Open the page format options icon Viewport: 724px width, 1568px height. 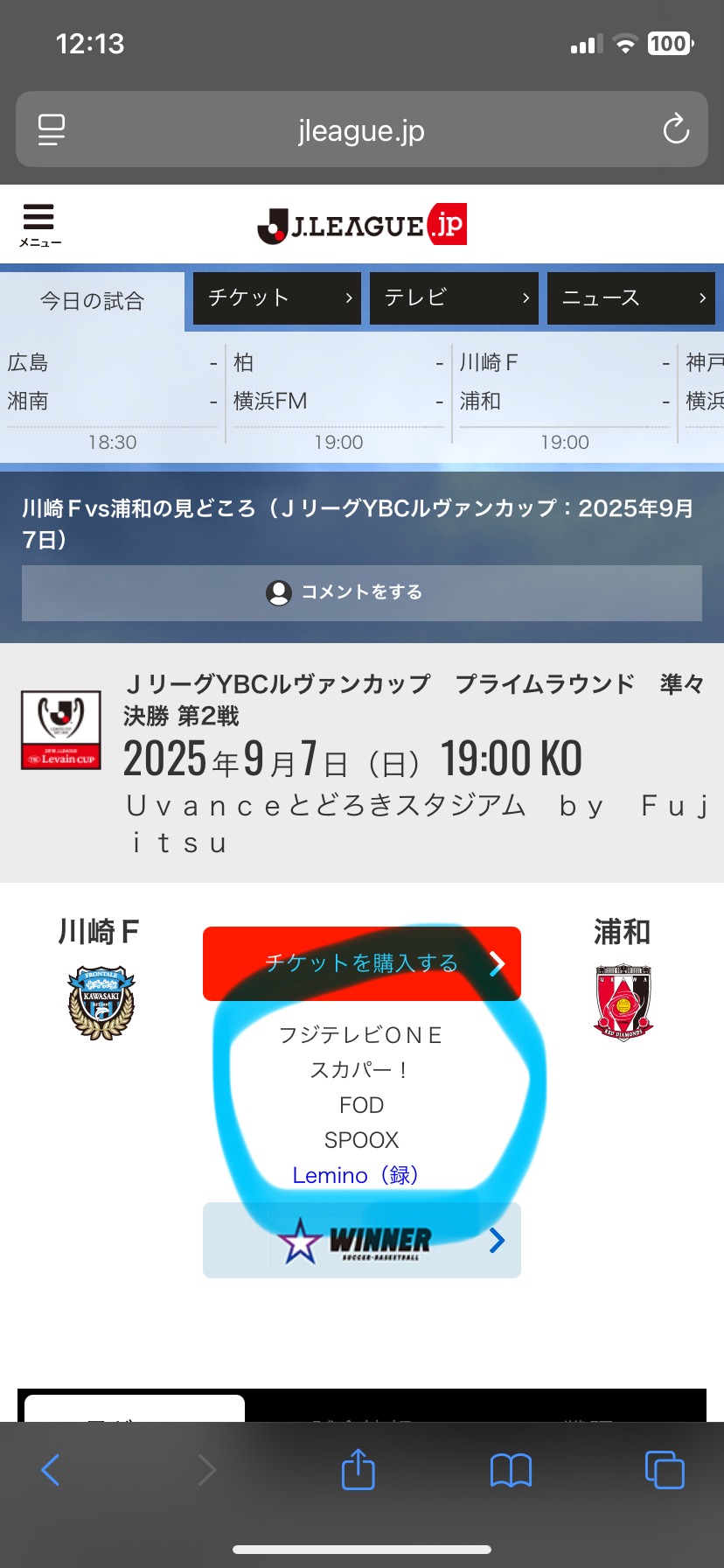52,129
